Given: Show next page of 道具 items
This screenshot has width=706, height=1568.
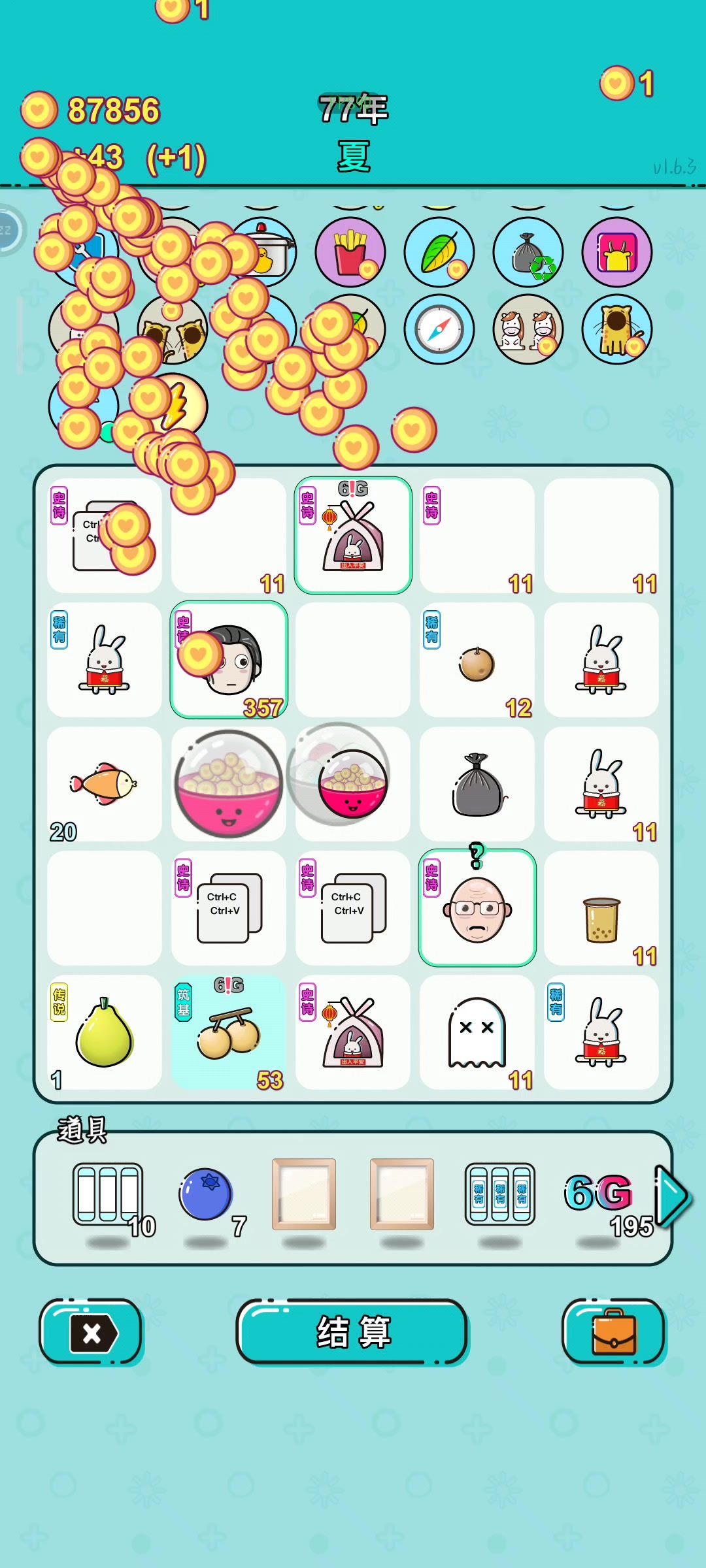Looking at the screenshot, I should [673, 1197].
